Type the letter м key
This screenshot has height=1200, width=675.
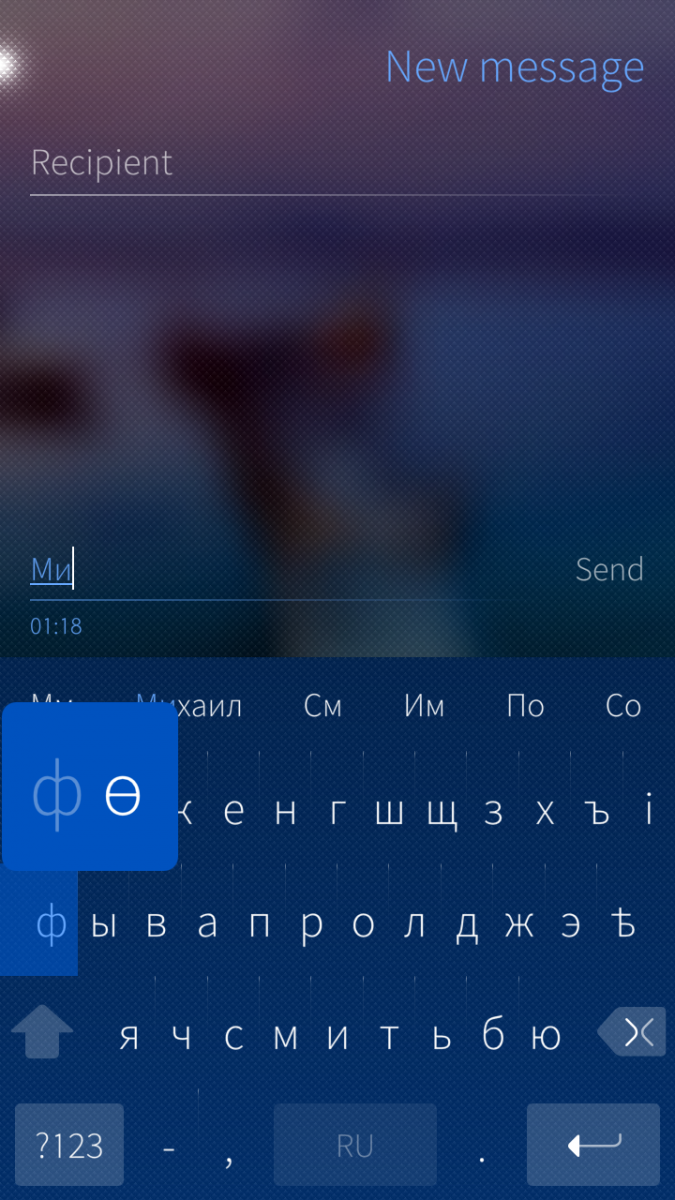286,1037
